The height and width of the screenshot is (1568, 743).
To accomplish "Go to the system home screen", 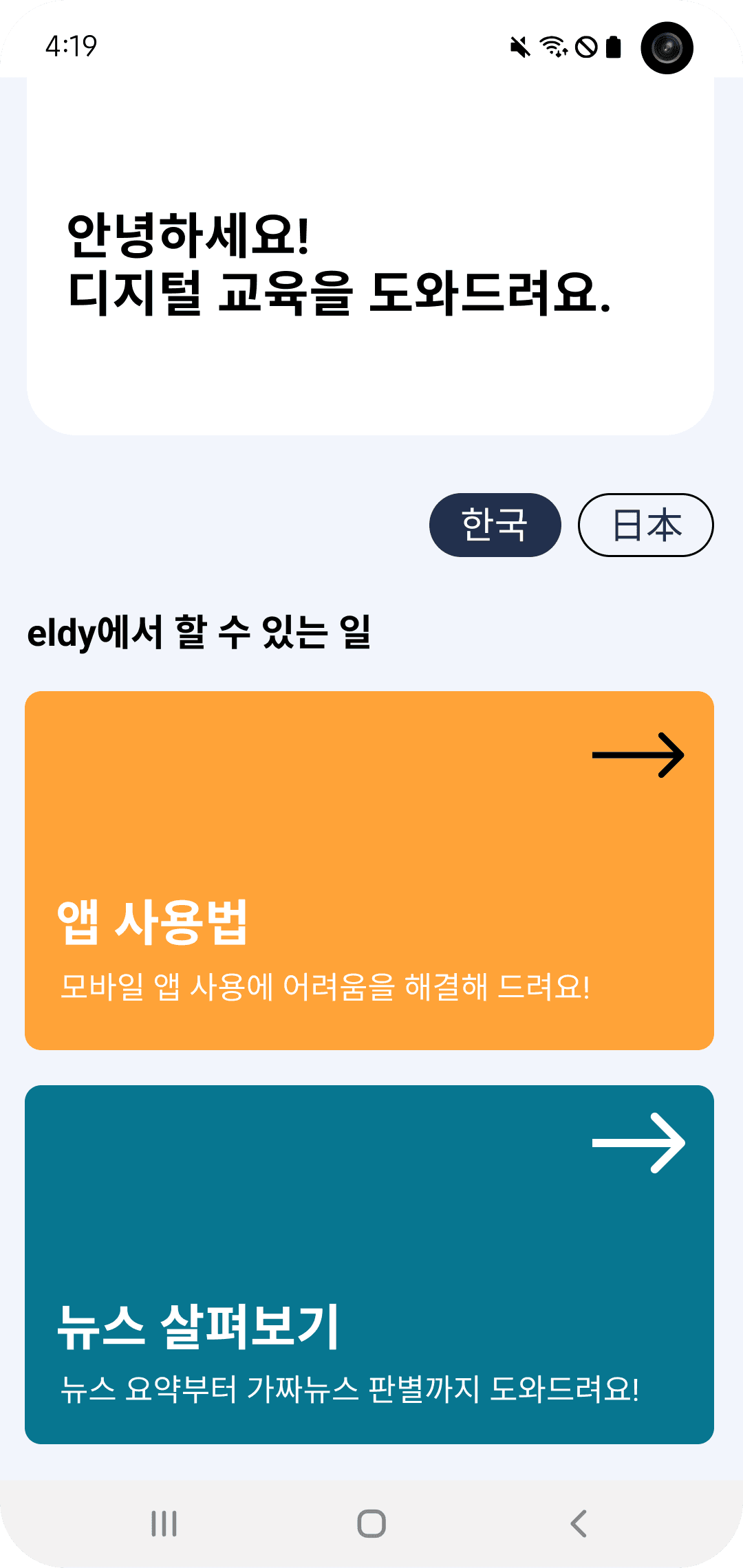I will click(371, 1523).
